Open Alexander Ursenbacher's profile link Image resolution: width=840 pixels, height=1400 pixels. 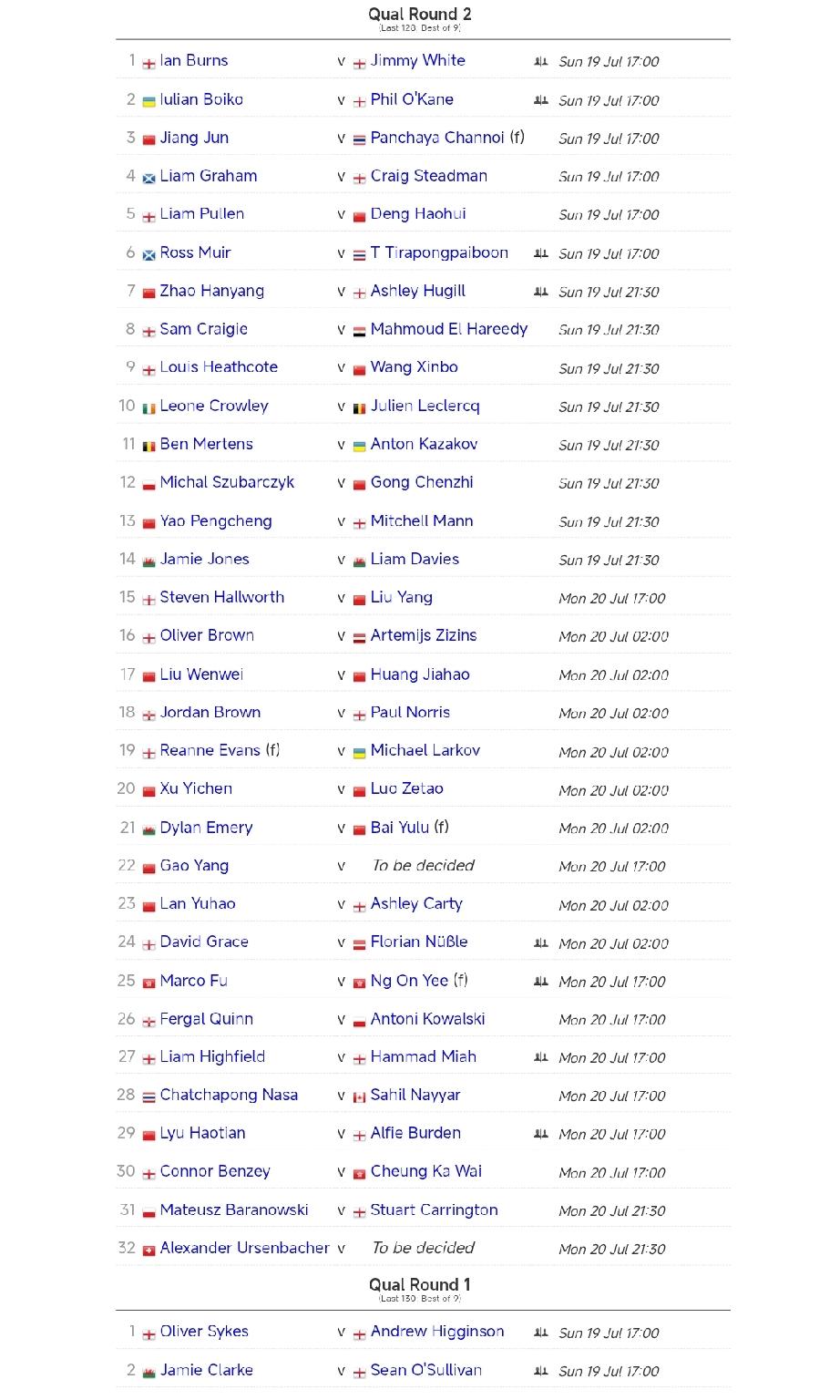tap(244, 1248)
